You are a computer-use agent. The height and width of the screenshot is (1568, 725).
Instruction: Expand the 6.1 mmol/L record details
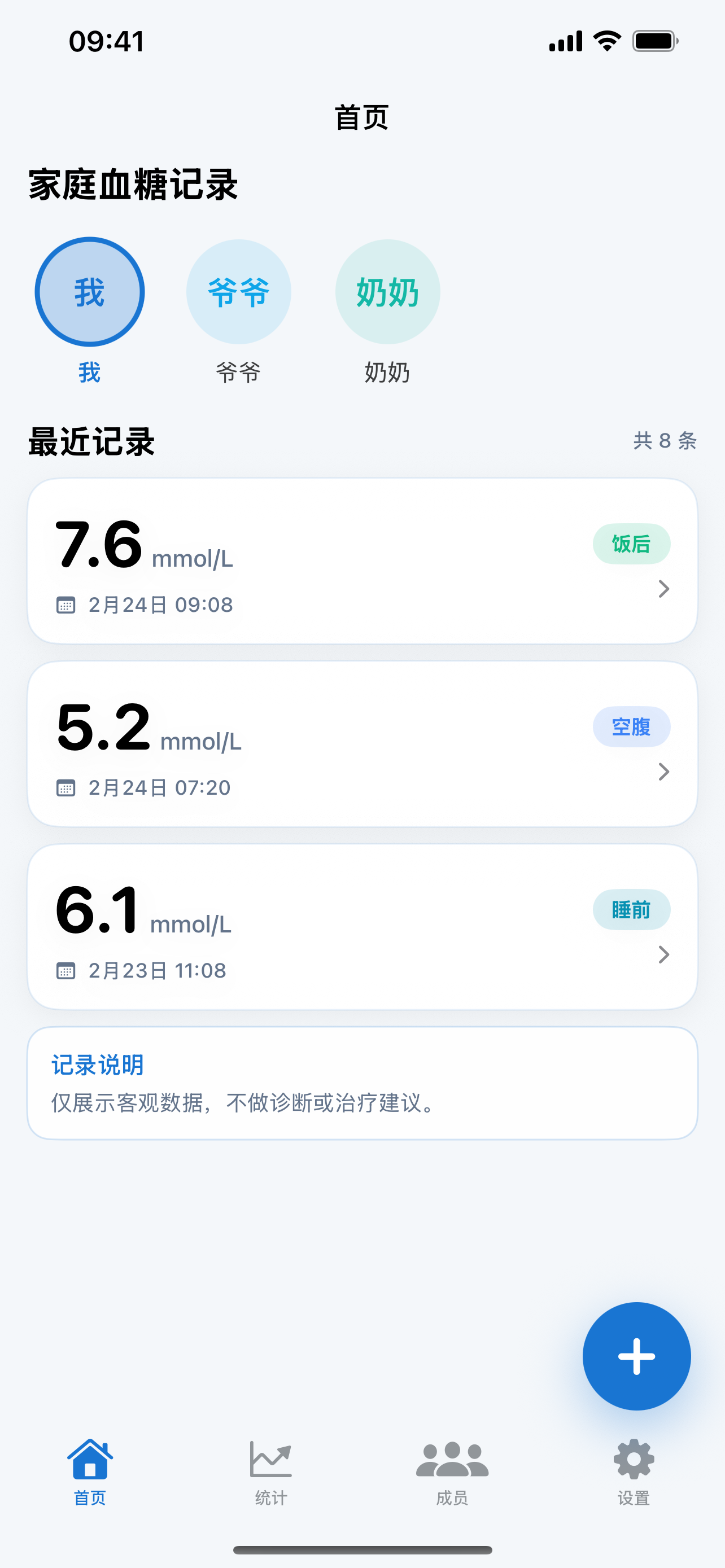tap(663, 955)
